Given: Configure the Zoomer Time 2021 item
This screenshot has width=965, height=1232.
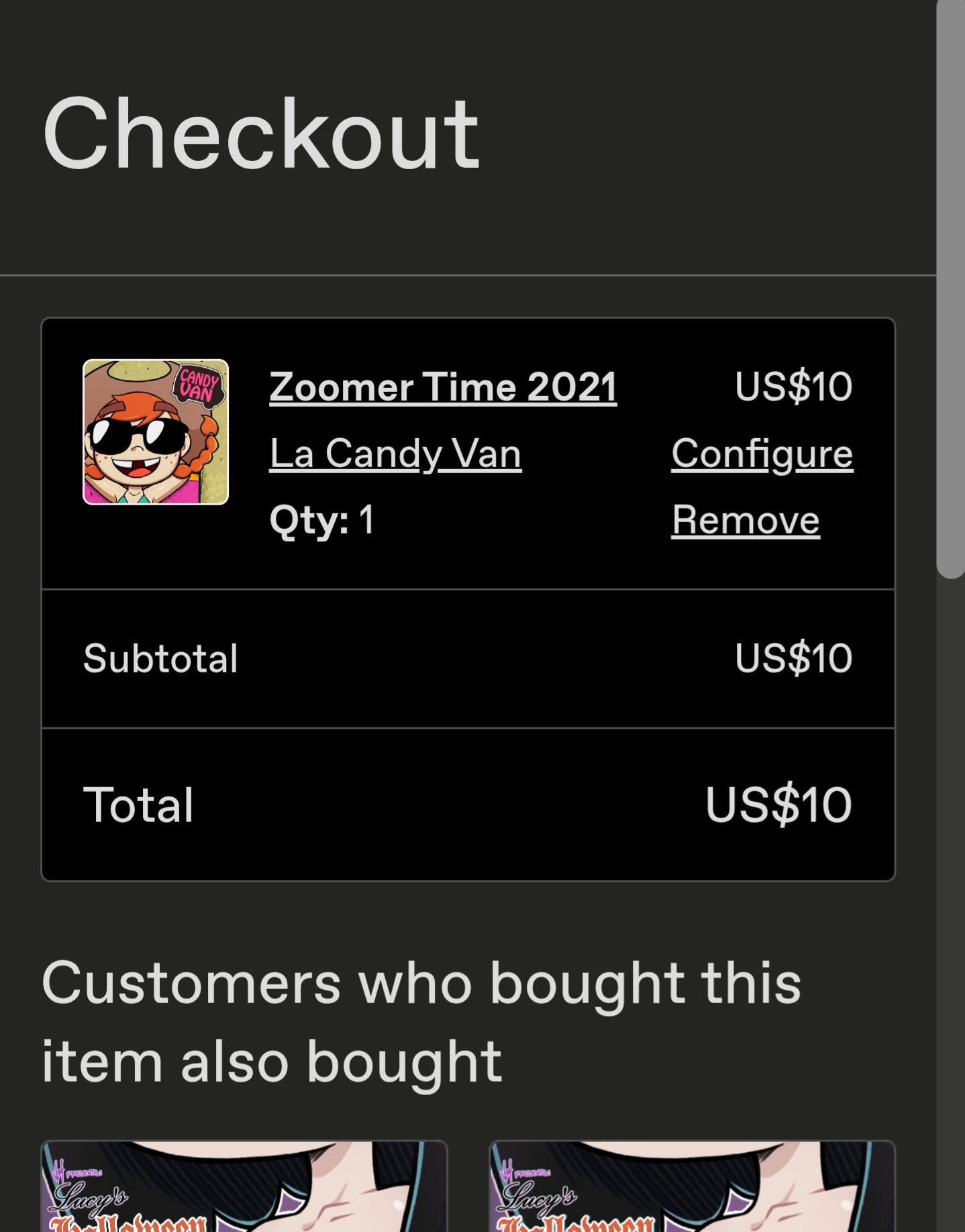Looking at the screenshot, I should point(762,454).
